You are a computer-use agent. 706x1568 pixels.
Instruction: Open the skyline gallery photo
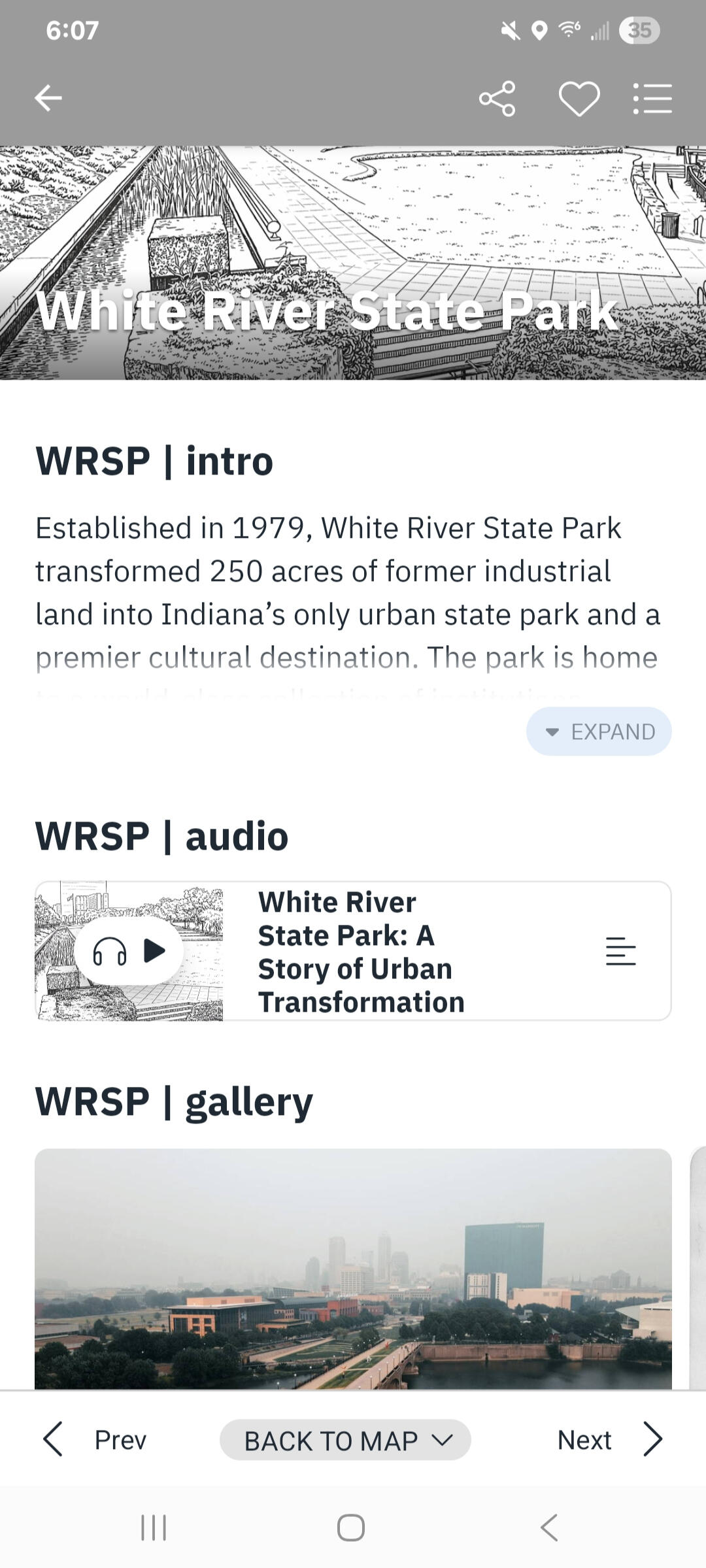point(353,1268)
